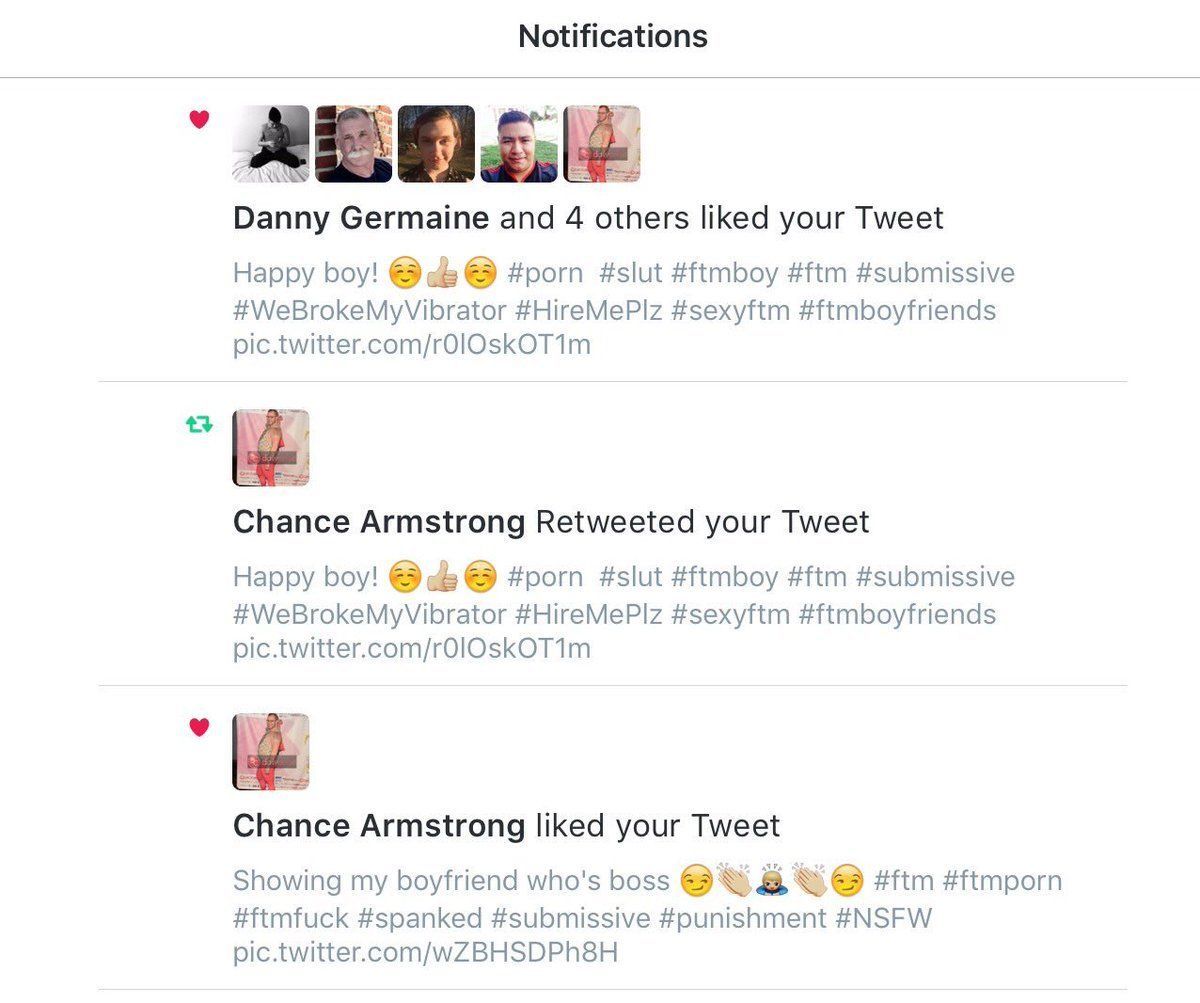Open the fourth liker's avatar in red shirt
The width and height of the screenshot is (1200, 1003).
519,144
